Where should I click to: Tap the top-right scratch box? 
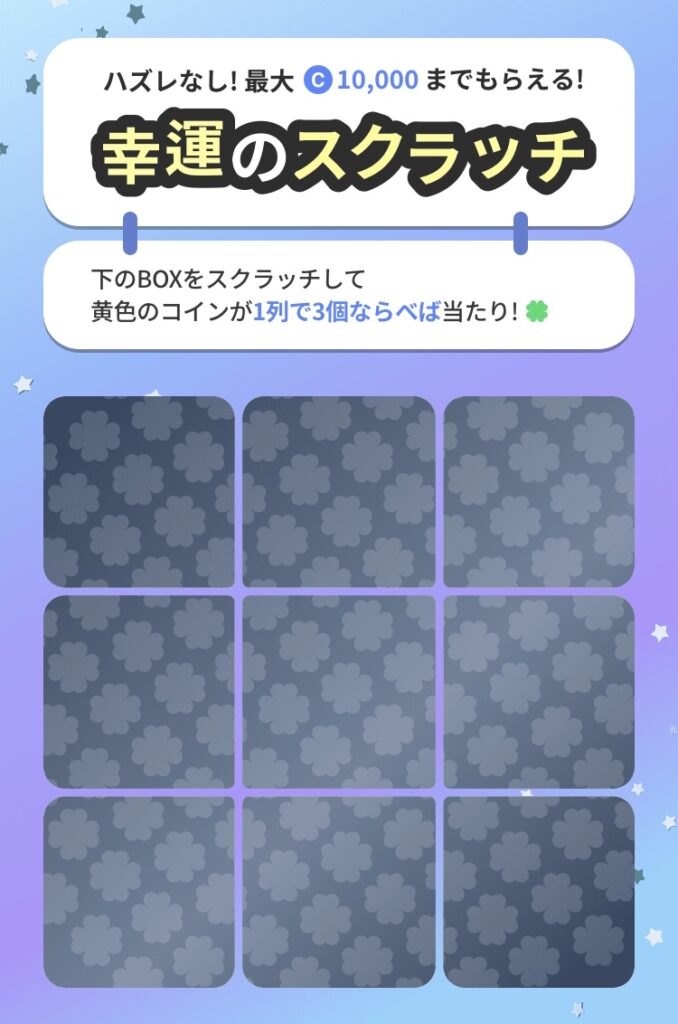pos(539,491)
